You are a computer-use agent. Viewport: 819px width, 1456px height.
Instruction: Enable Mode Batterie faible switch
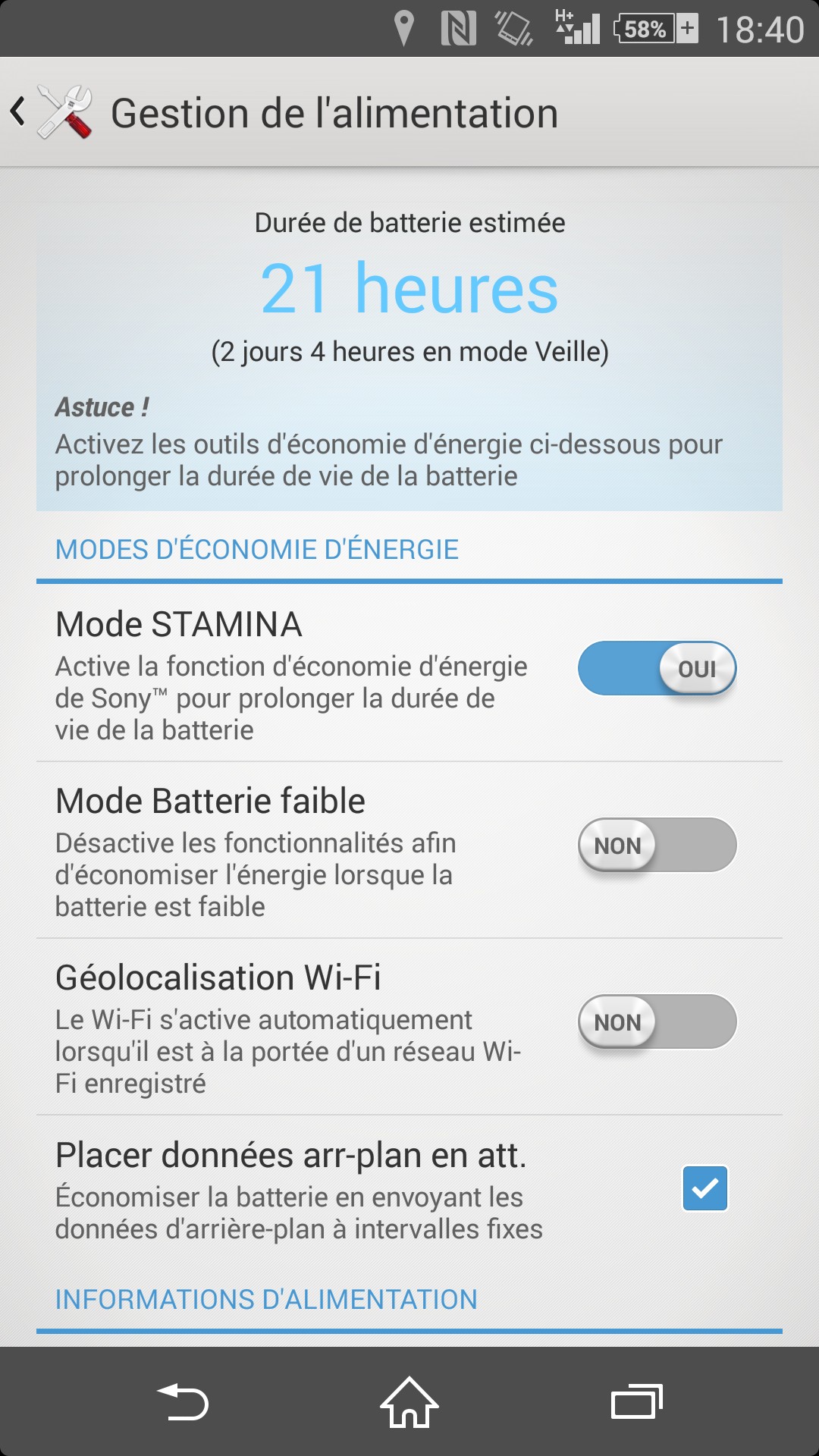coord(657,845)
